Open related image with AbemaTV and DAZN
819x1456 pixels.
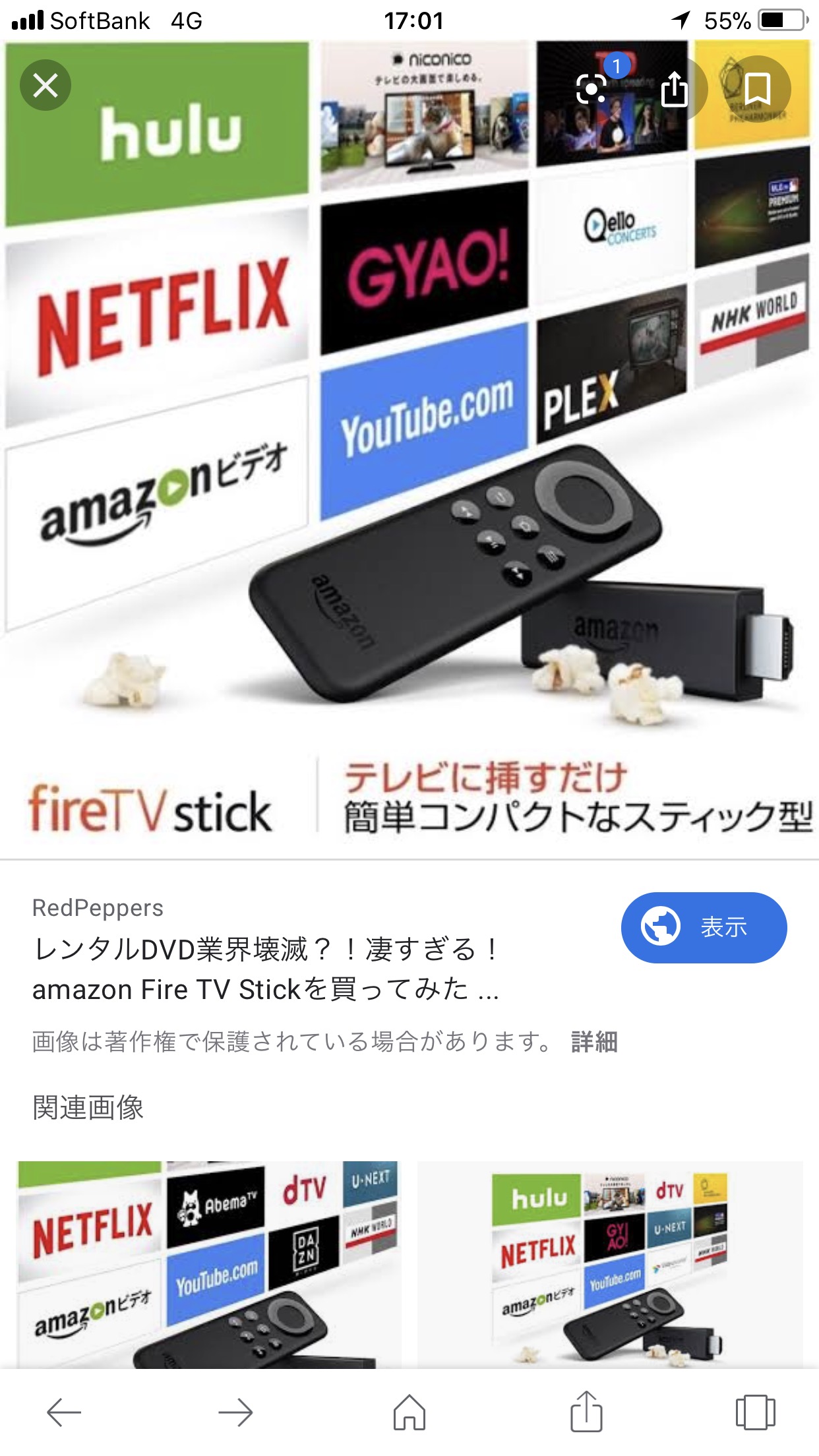click(208, 1263)
